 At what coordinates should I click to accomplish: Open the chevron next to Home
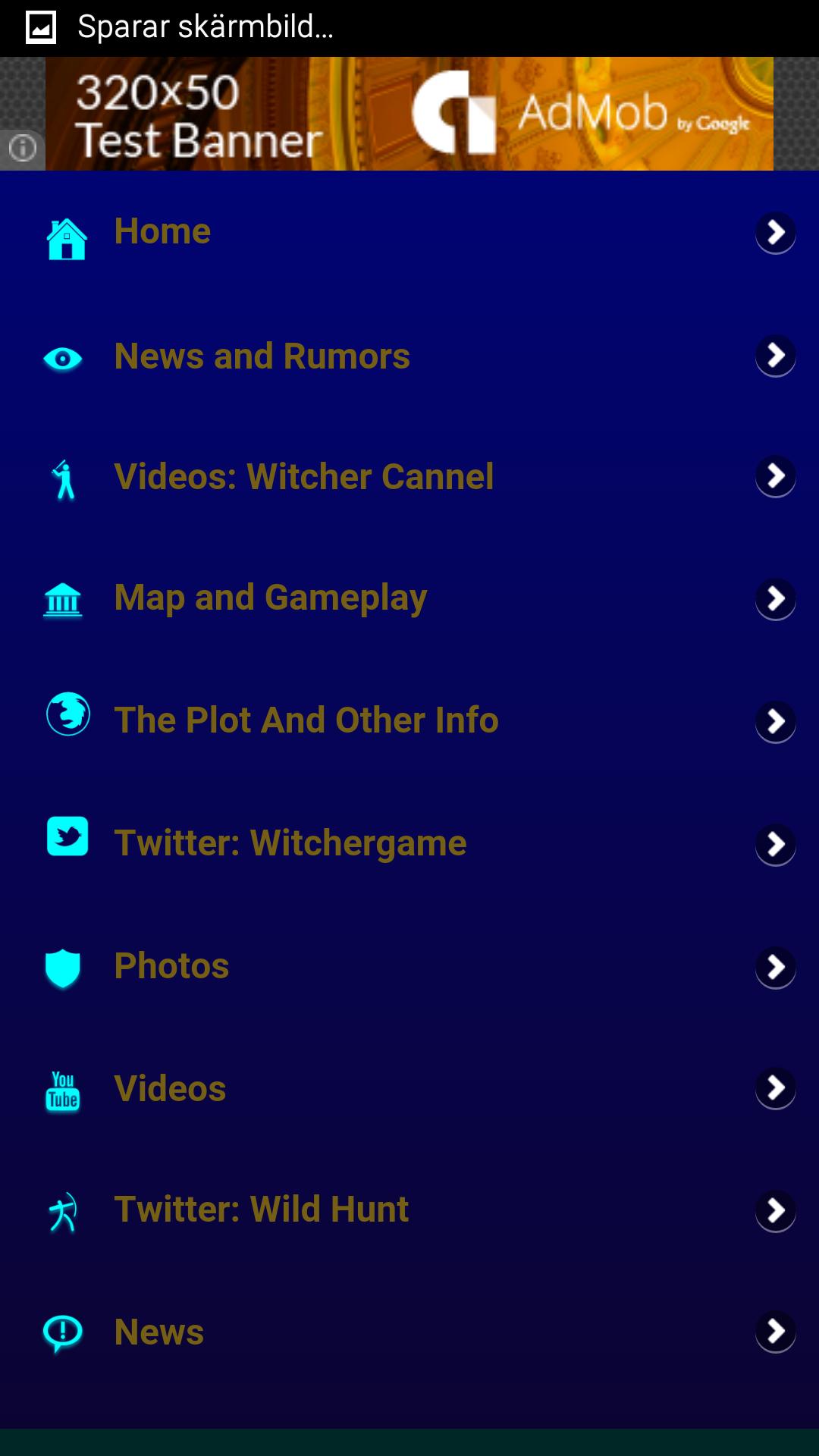775,234
